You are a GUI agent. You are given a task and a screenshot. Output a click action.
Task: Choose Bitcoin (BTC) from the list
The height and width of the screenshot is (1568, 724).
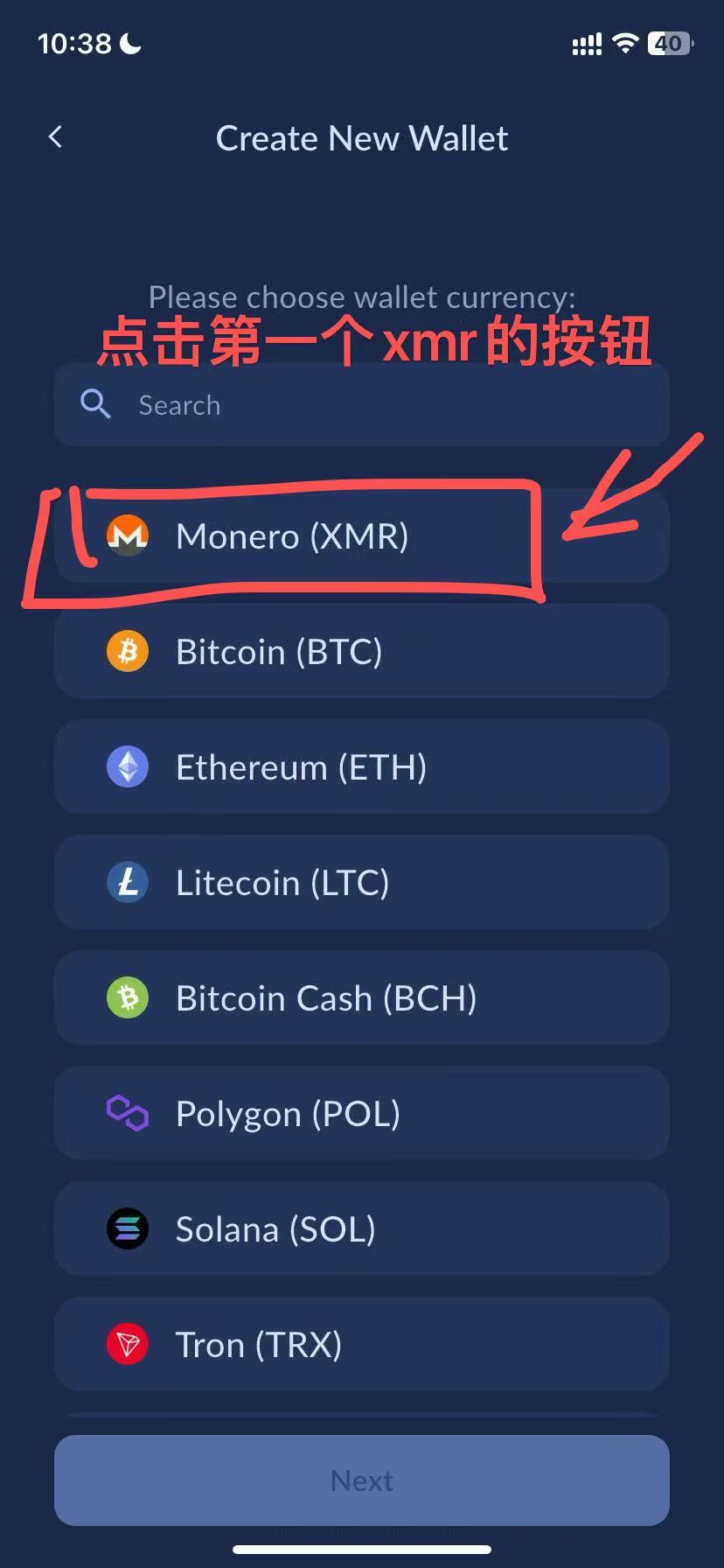click(361, 652)
